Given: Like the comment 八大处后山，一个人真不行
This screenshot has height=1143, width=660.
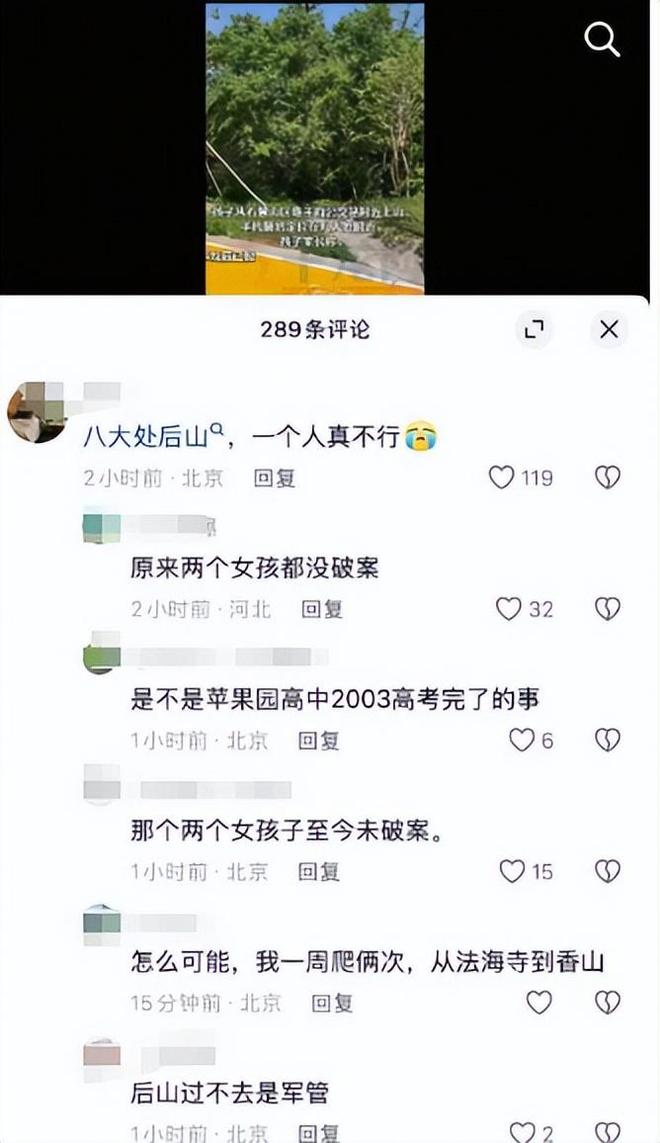Looking at the screenshot, I should [x=502, y=478].
